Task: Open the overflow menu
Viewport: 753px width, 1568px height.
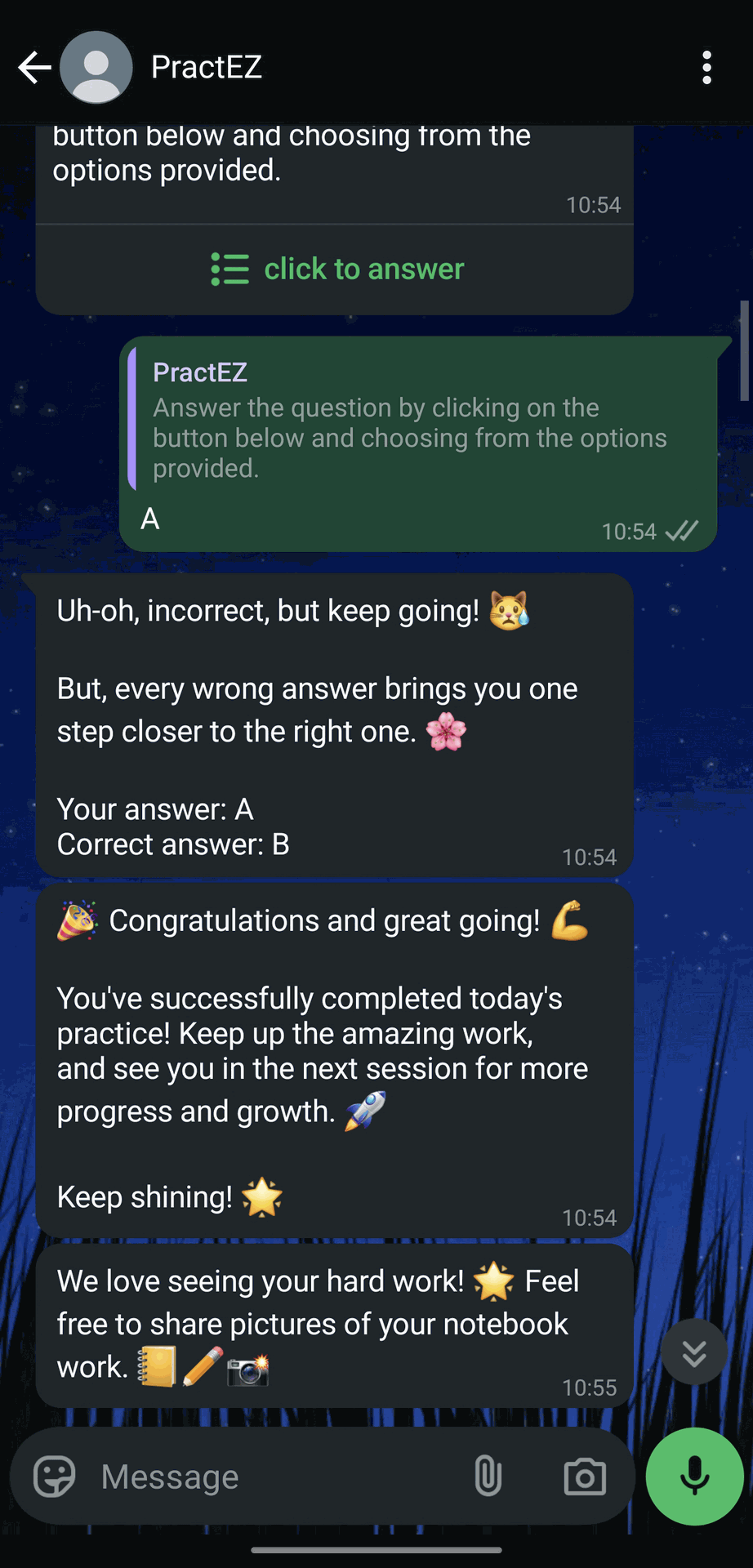Action: 706,68
